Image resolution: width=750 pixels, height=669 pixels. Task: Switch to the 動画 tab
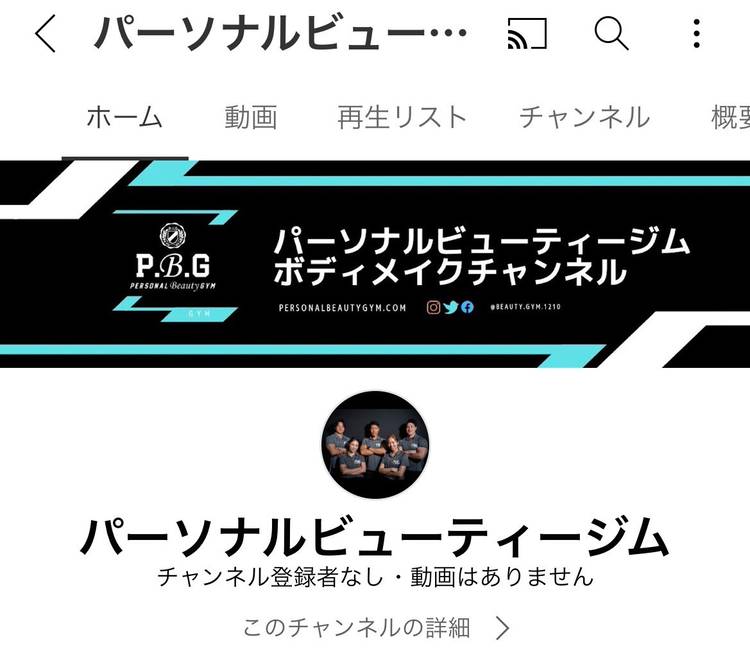[x=250, y=117]
